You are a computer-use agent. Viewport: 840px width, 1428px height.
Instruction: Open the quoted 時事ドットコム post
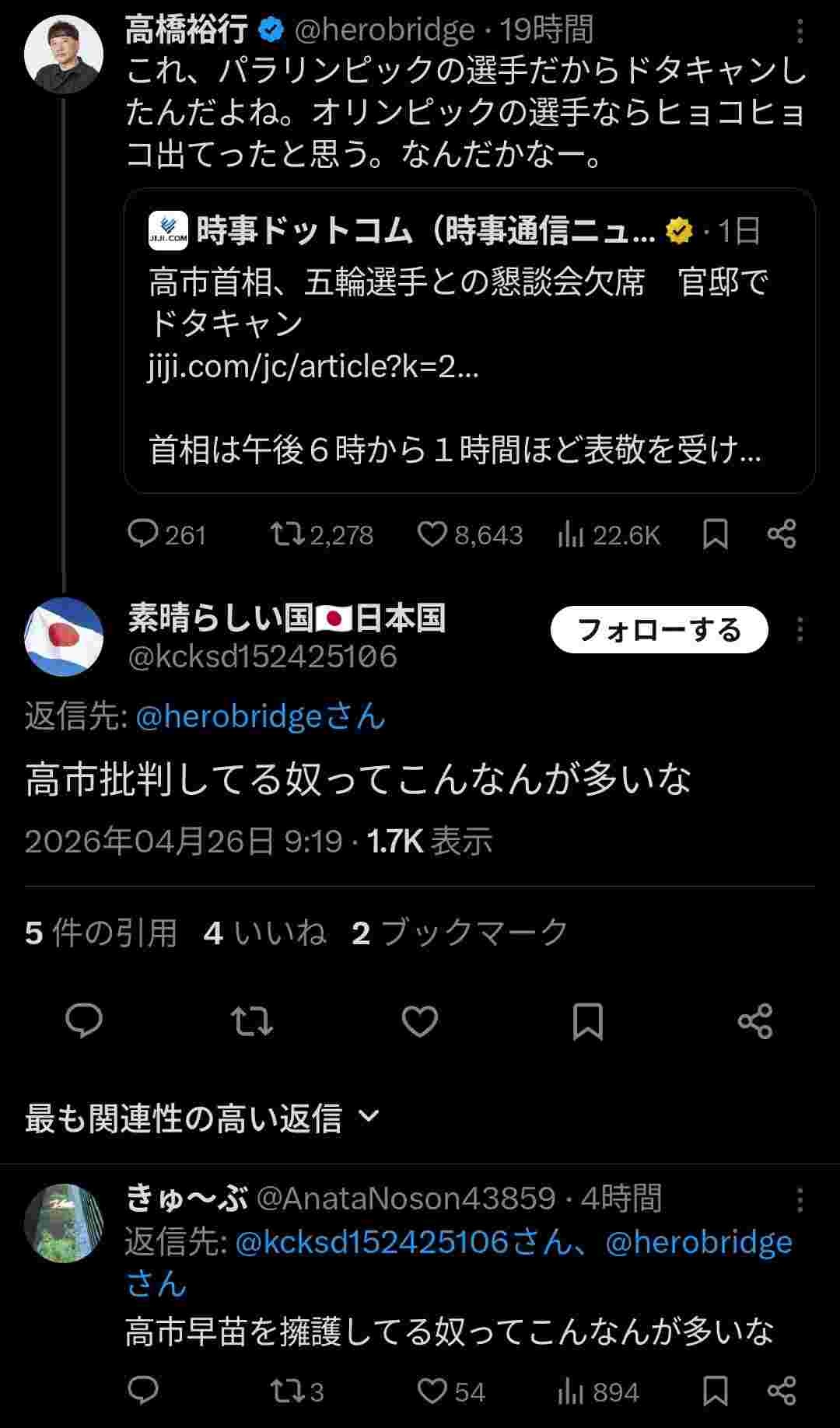[469, 341]
